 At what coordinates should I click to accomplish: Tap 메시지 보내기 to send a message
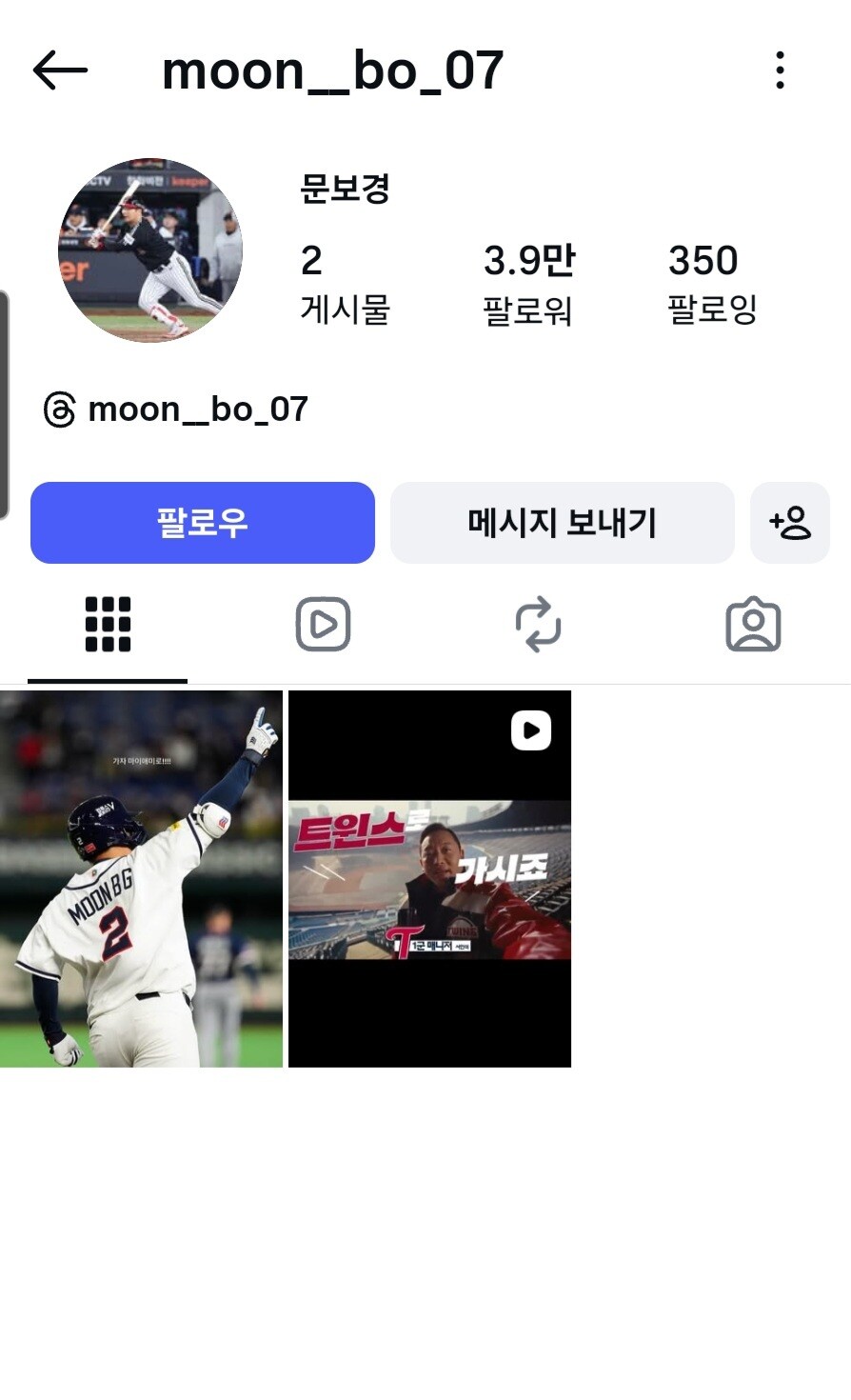(x=562, y=523)
